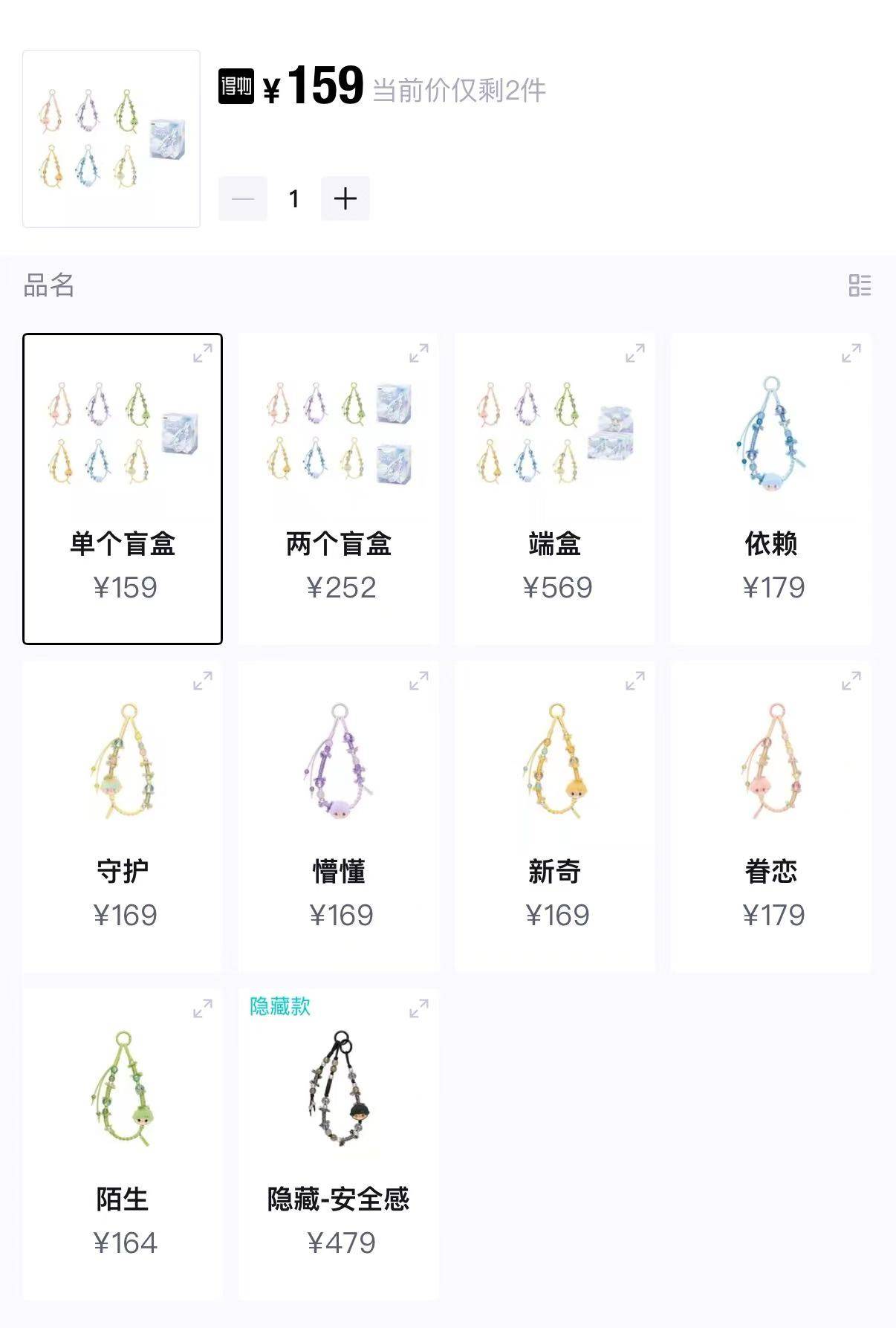Choose the 两个盲盒 option
Image resolution: width=896 pixels, height=1328 pixels.
point(339,489)
